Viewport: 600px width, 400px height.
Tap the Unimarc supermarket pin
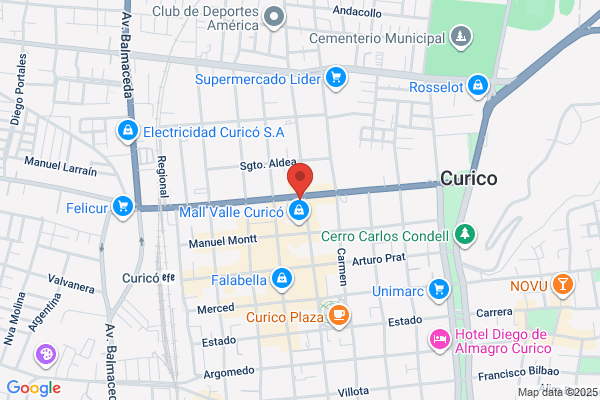pos(439,290)
